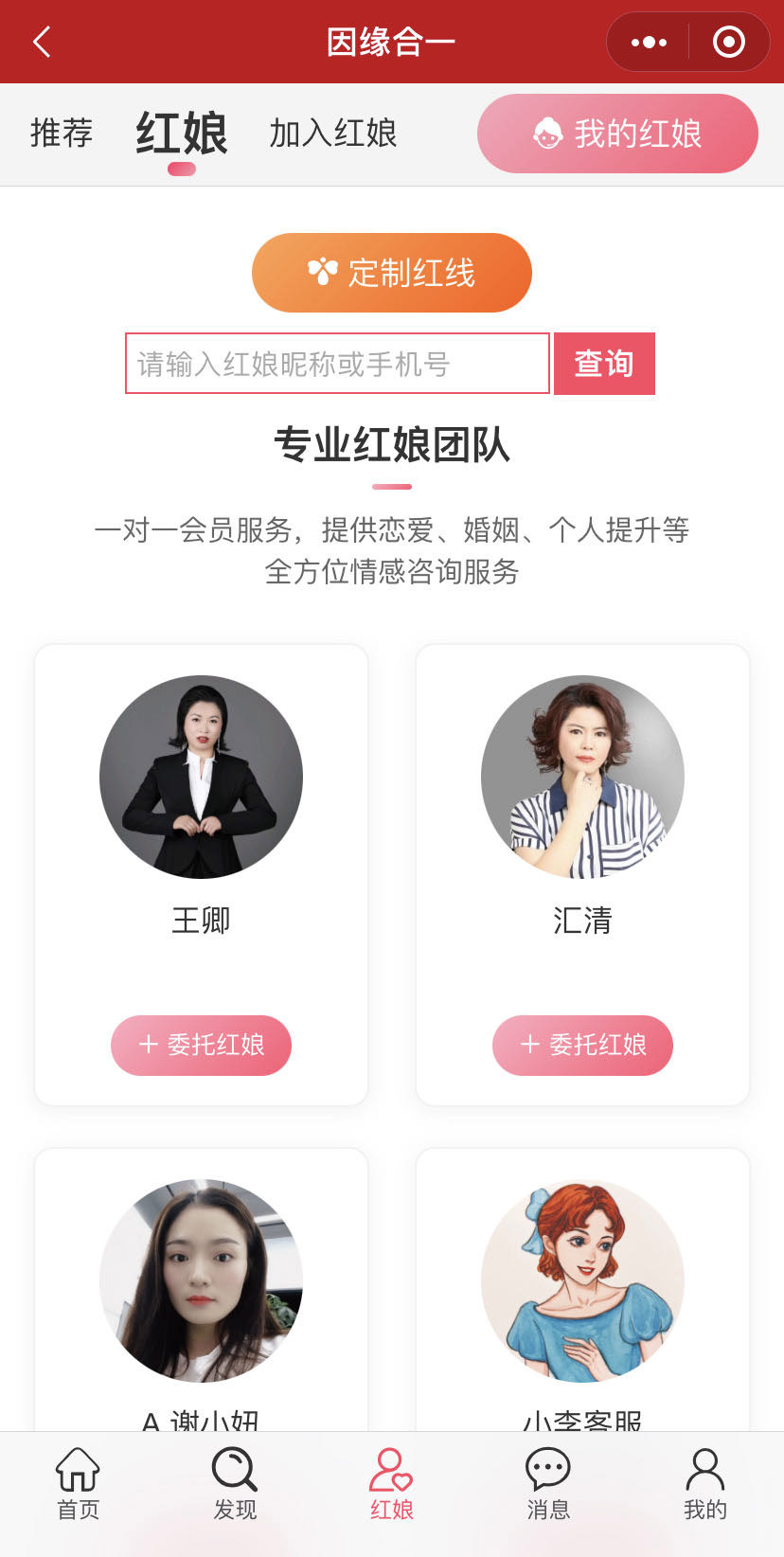Switch to the 发现 bottom tab
Screen dimensions: 784x1557
[x=235, y=1484]
